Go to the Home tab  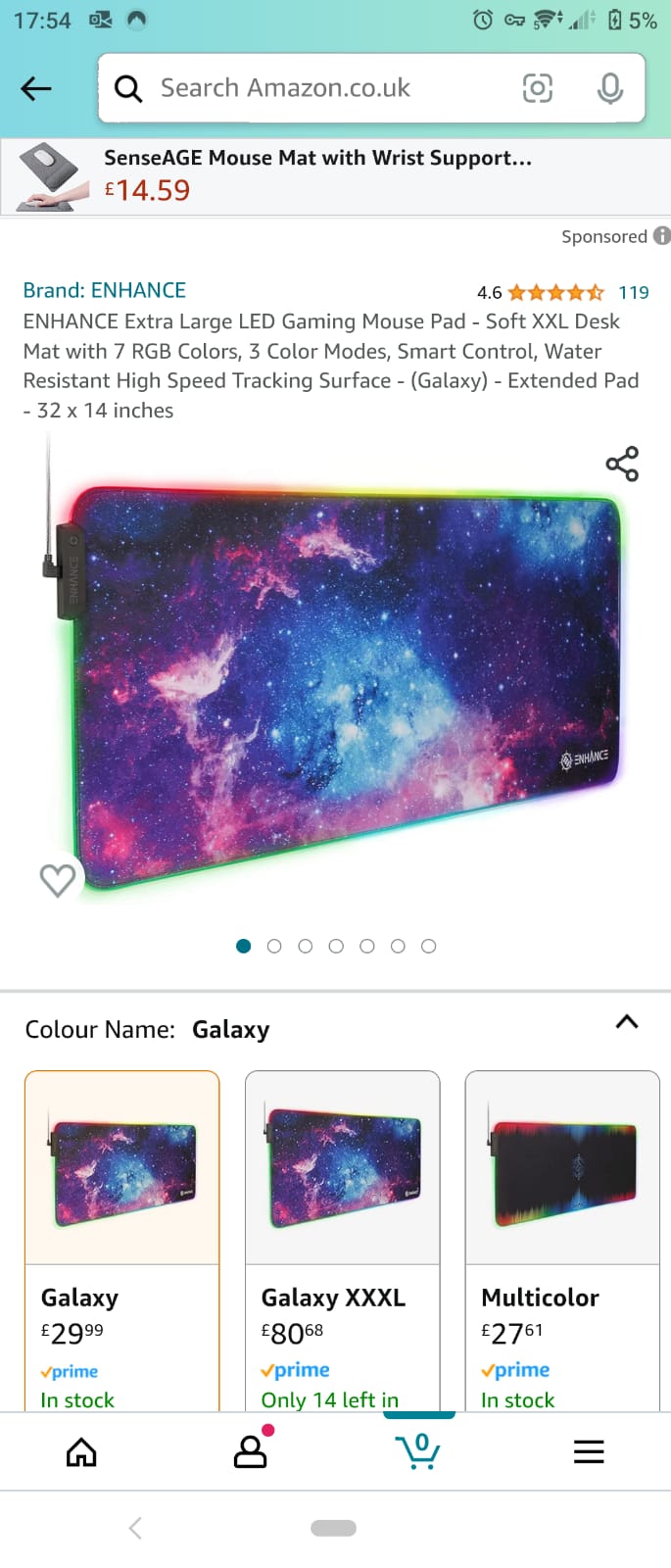[x=81, y=1451]
